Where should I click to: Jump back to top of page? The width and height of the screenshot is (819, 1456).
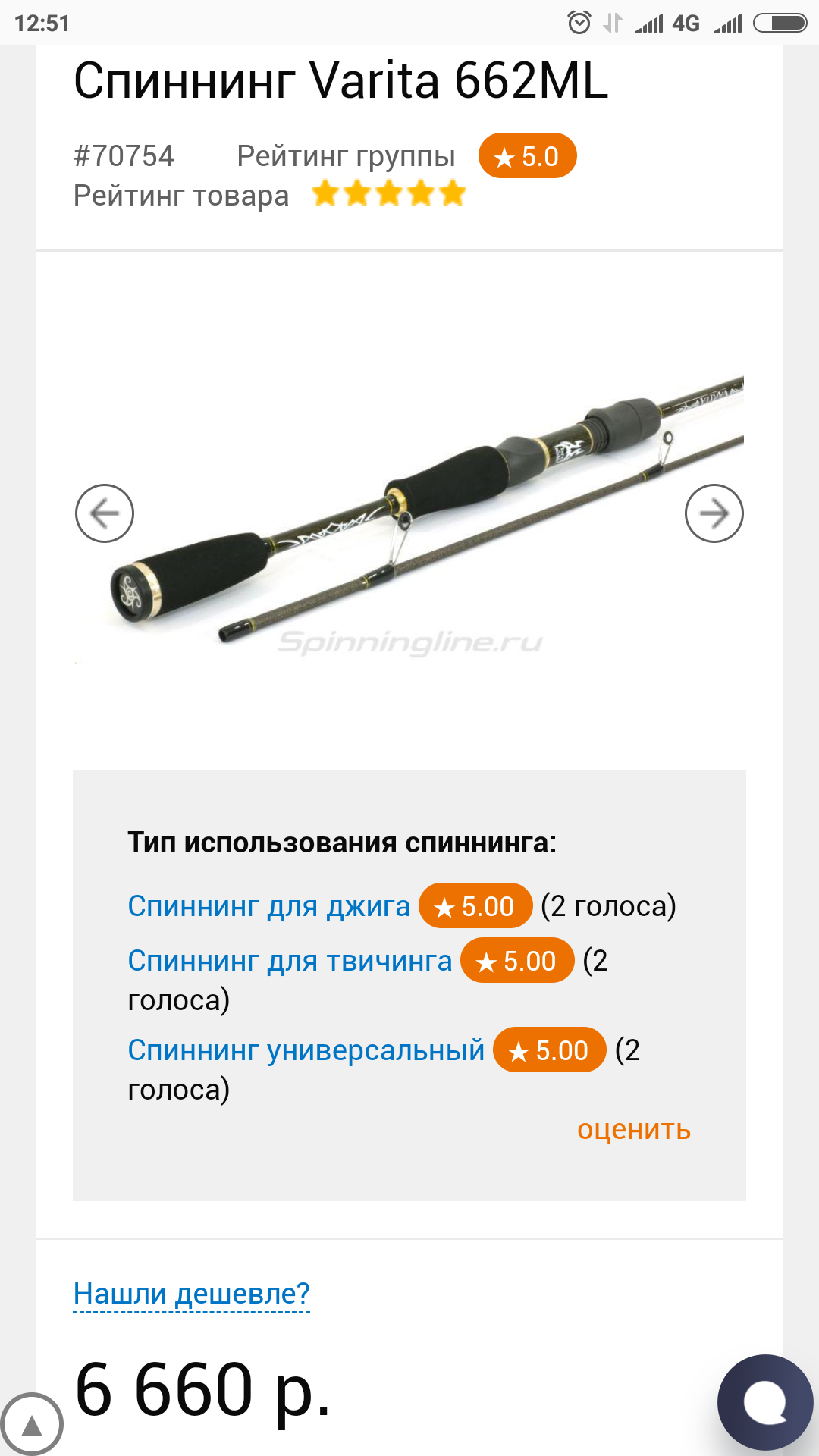click(31, 1425)
